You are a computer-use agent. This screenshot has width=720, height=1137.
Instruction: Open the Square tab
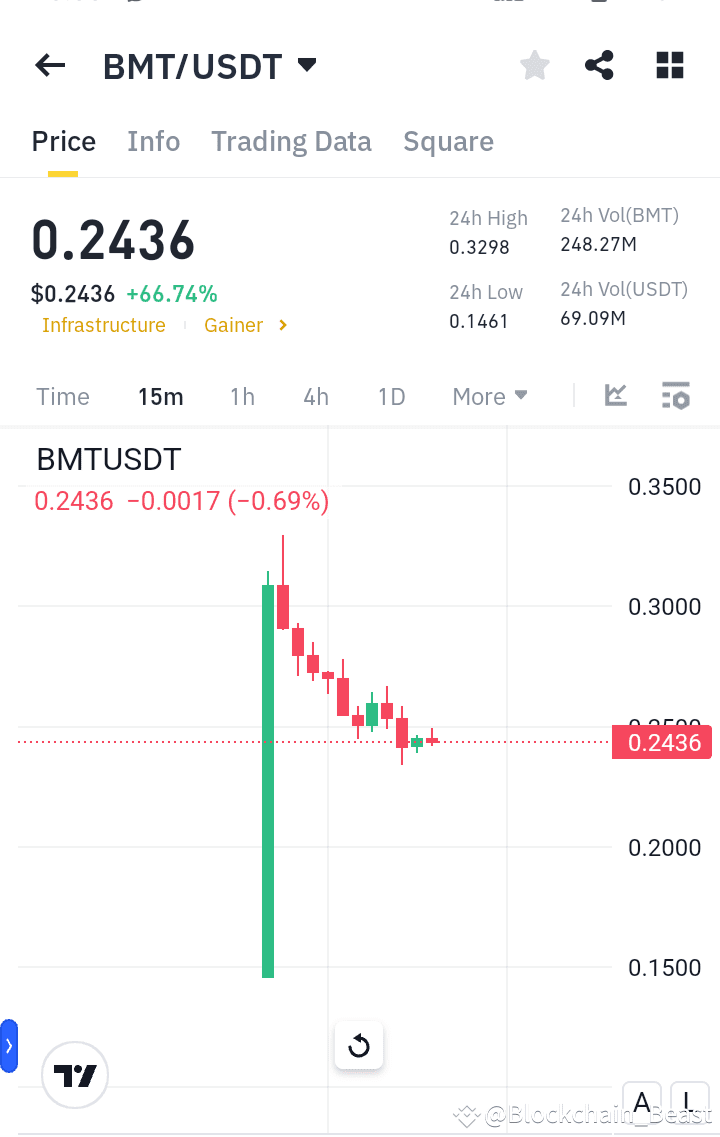[448, 141]
